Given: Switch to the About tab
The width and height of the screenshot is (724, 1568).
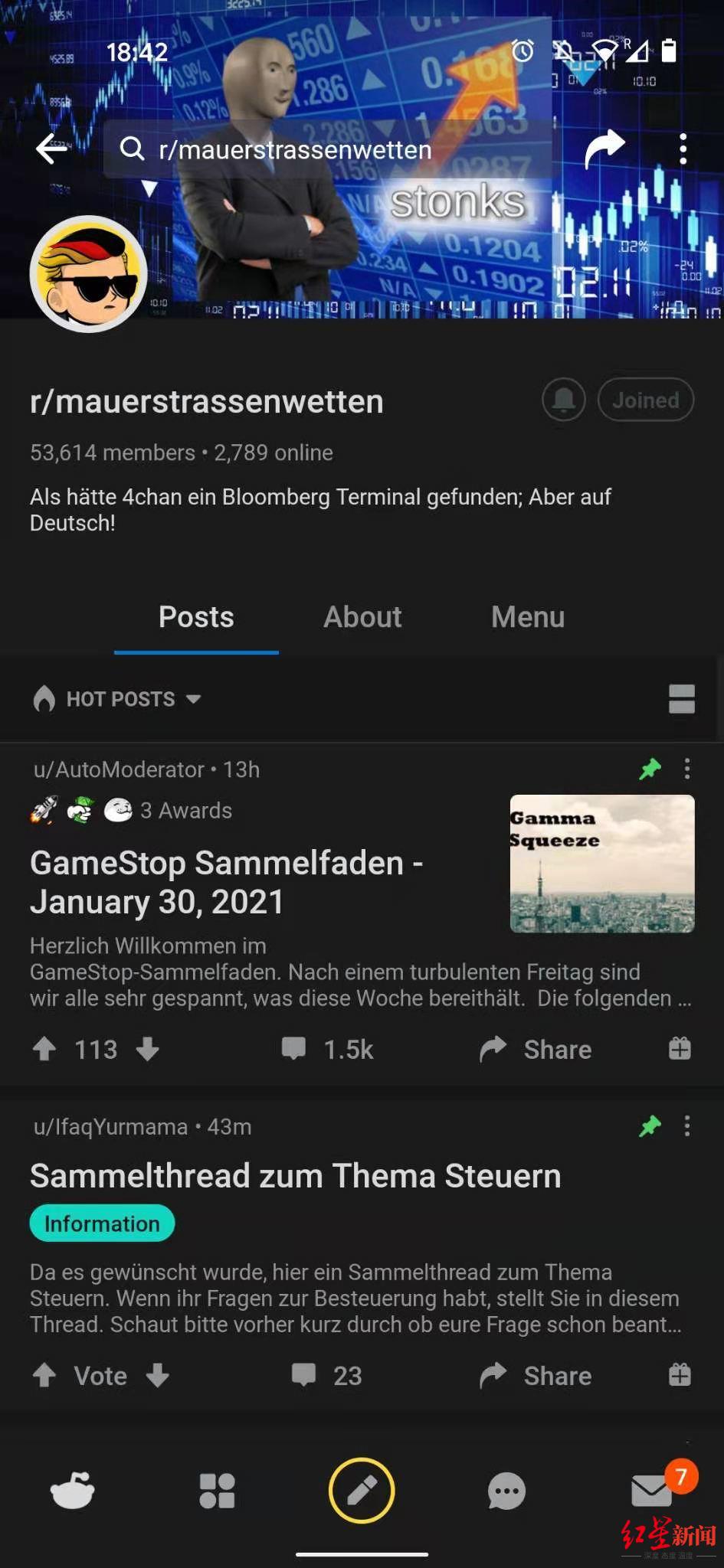Looking at the screenshot, I should tap(362, 617).
